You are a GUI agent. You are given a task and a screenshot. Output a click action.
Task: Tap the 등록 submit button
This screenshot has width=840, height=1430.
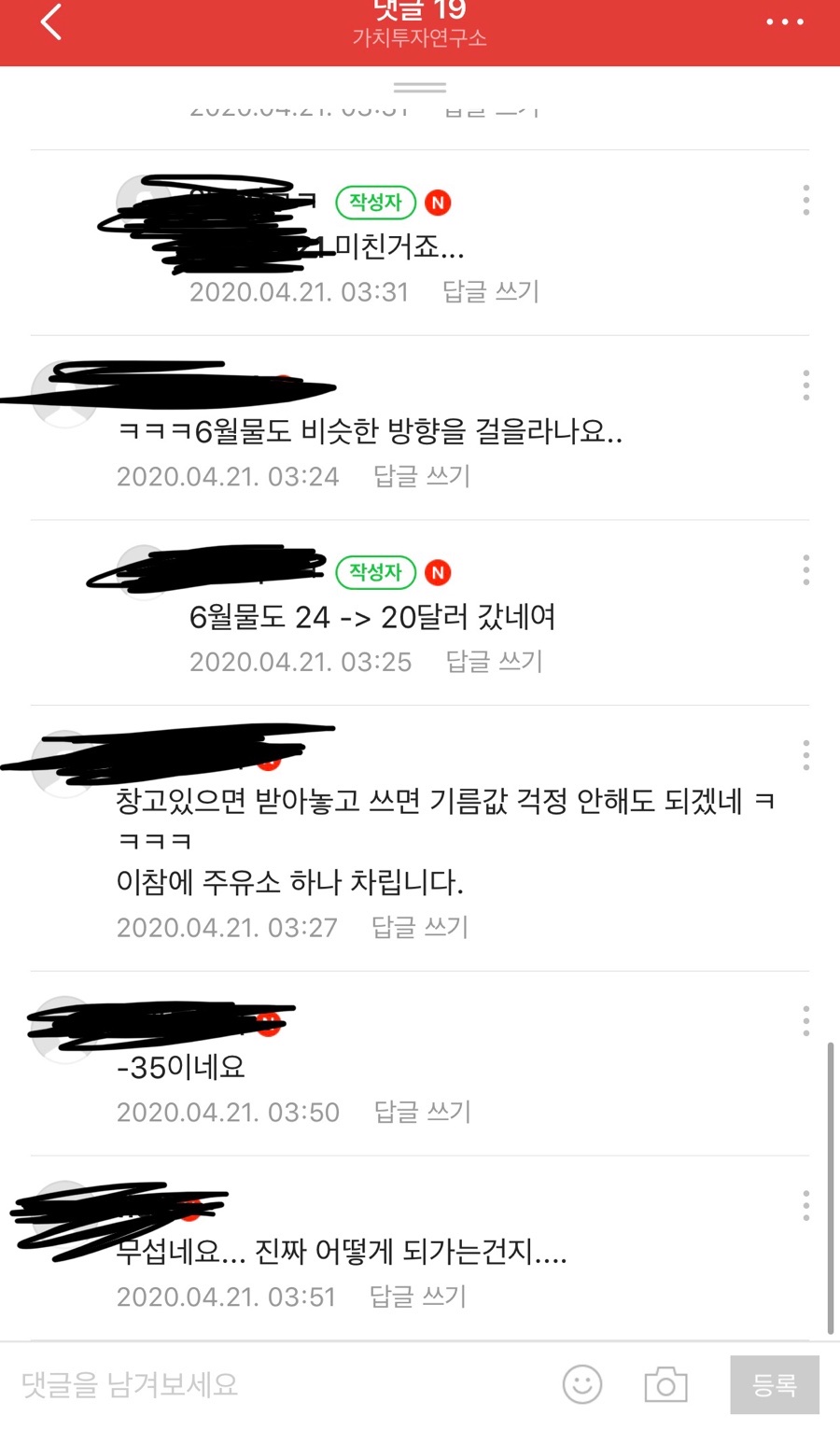(775, 1384)
